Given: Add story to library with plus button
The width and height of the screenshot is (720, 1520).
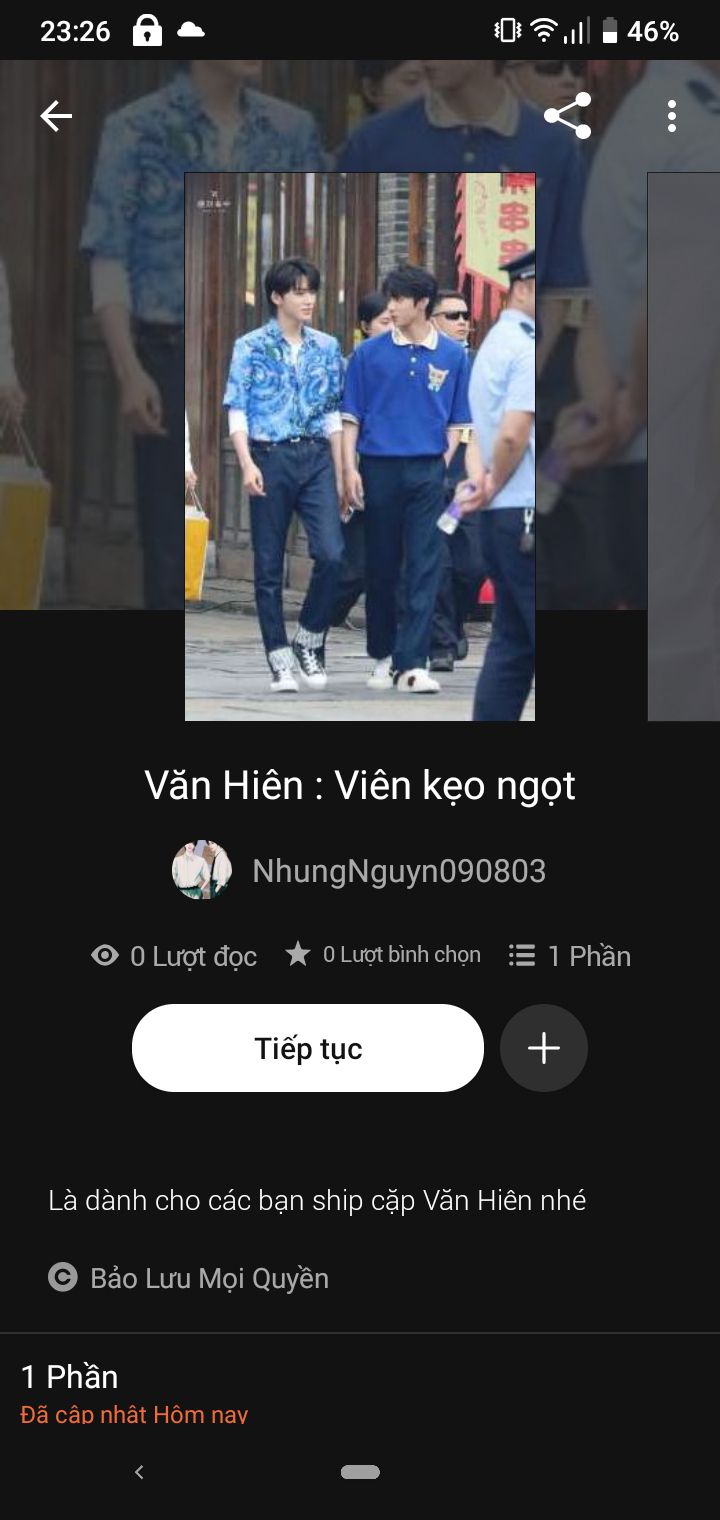Looking at the screenshot, I should pyautogui.click(x=543, y=1048).
